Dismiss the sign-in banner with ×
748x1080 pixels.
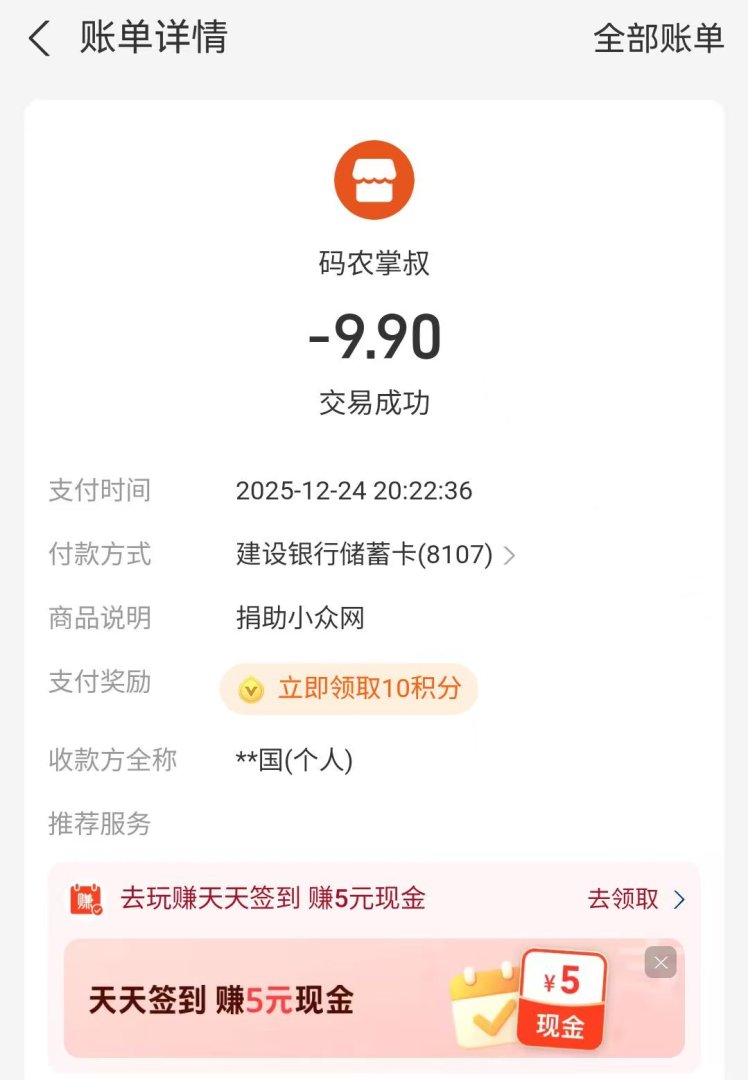tap(660, 962)
